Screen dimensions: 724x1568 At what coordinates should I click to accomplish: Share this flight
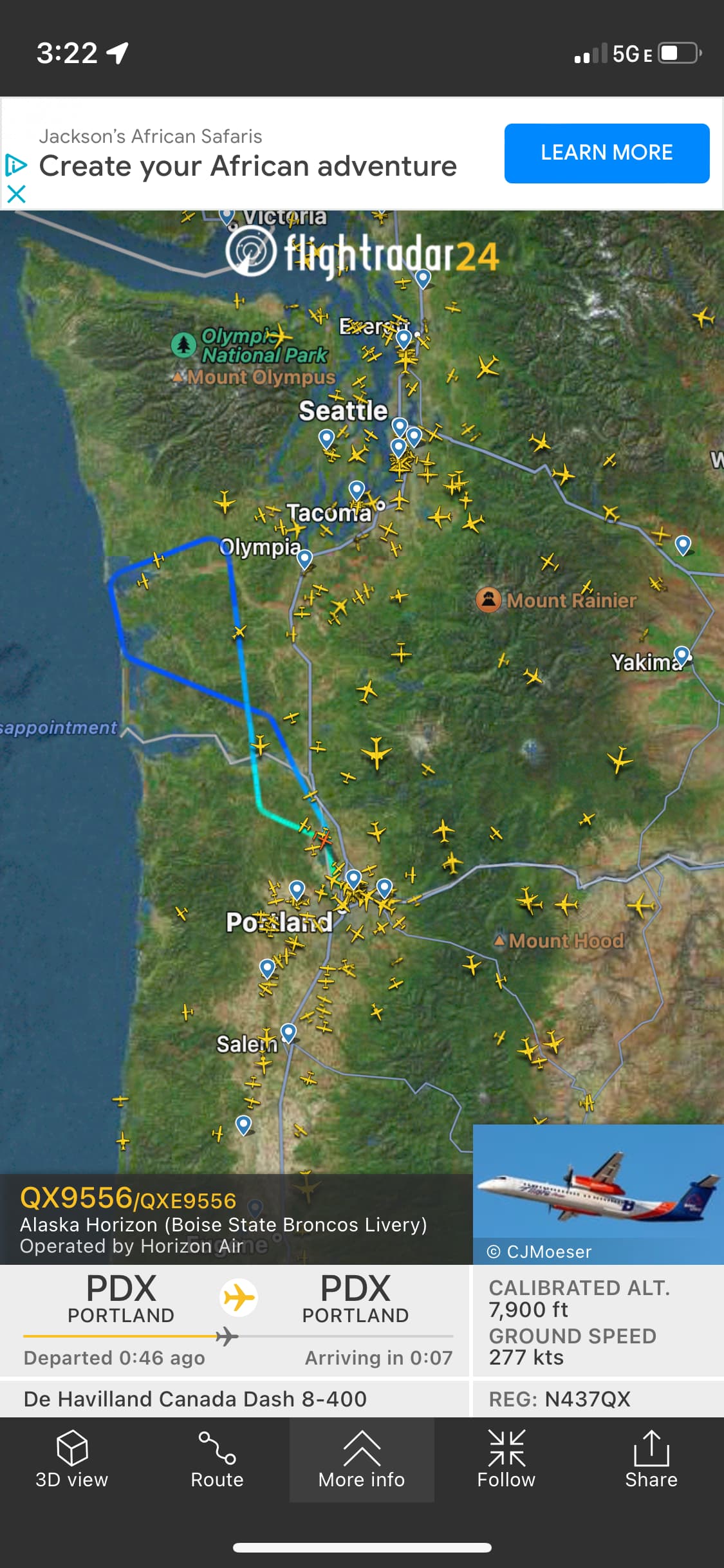651,1459
